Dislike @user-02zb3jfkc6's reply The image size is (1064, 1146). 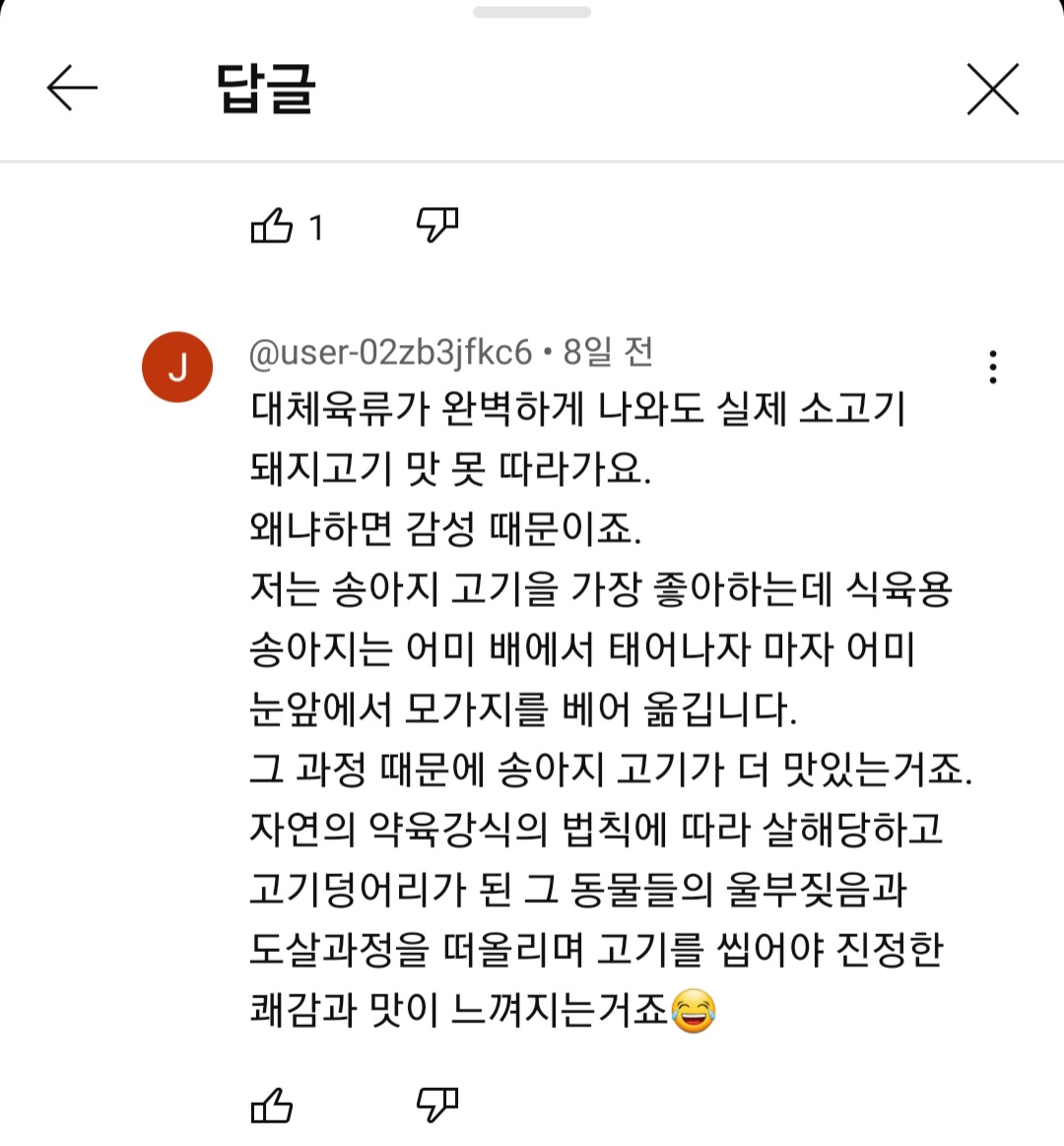click(437, 1105)
